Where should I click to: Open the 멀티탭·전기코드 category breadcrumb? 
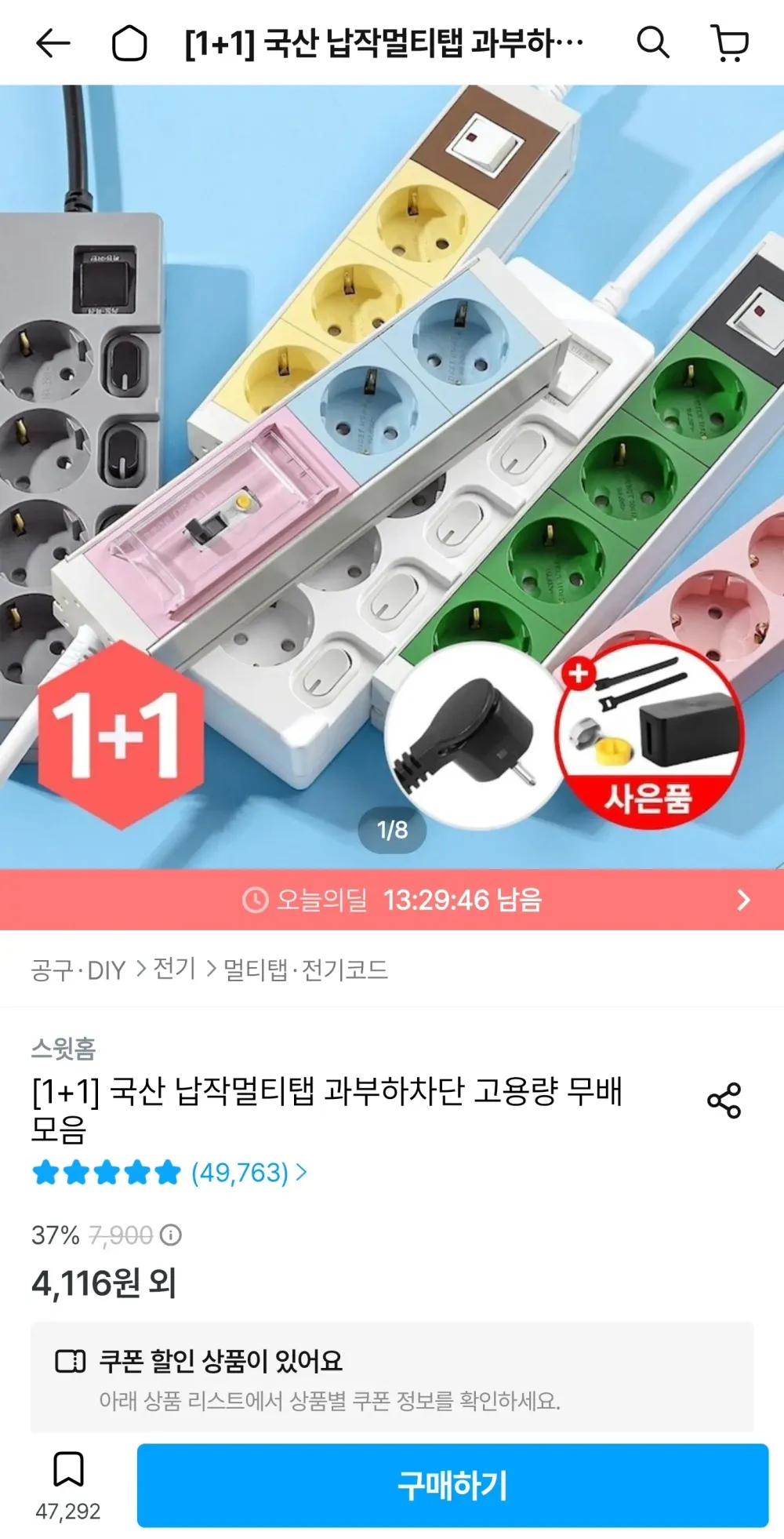pos(306,970)
